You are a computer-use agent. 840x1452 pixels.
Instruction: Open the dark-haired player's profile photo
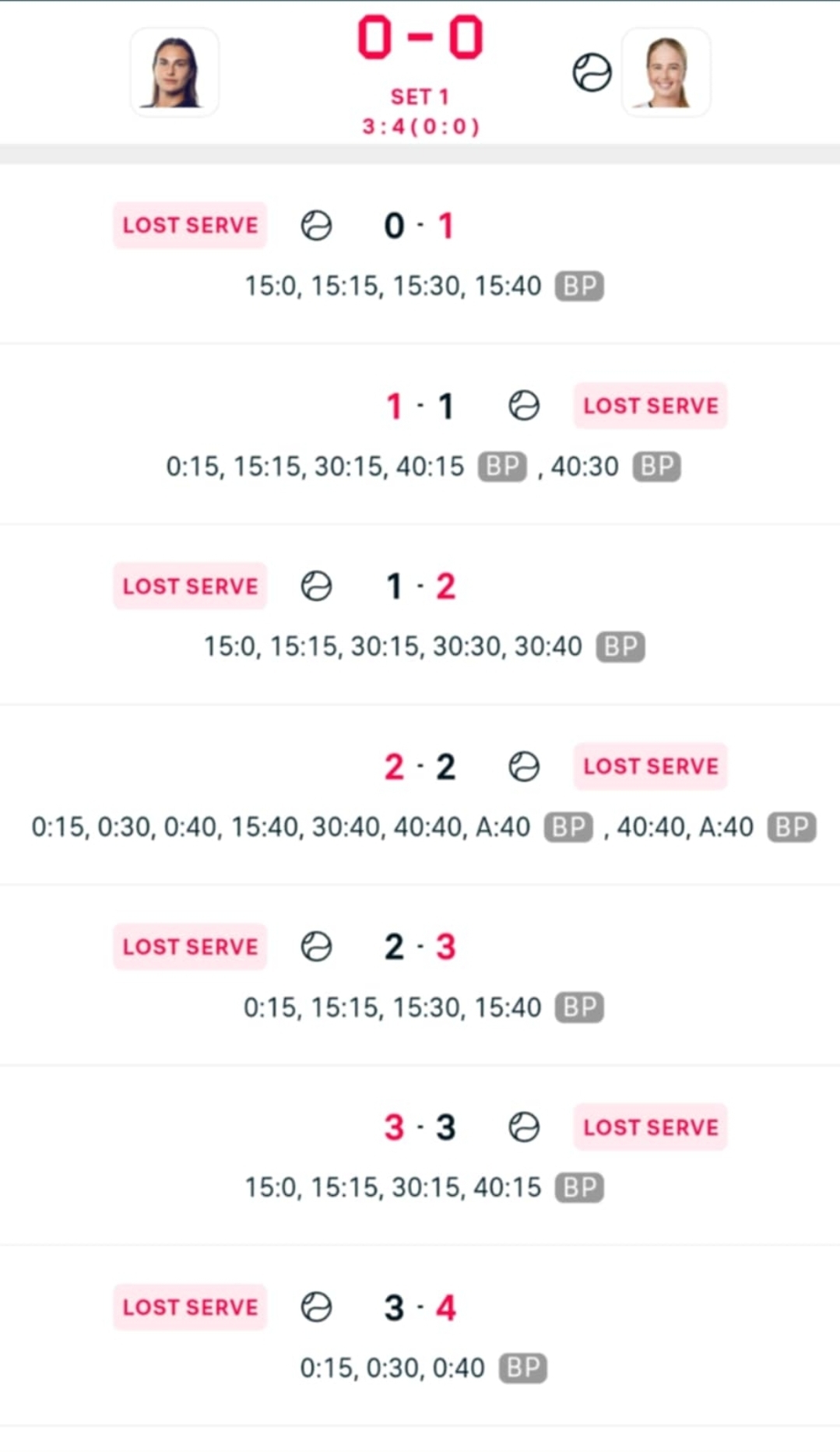point(174,72)
